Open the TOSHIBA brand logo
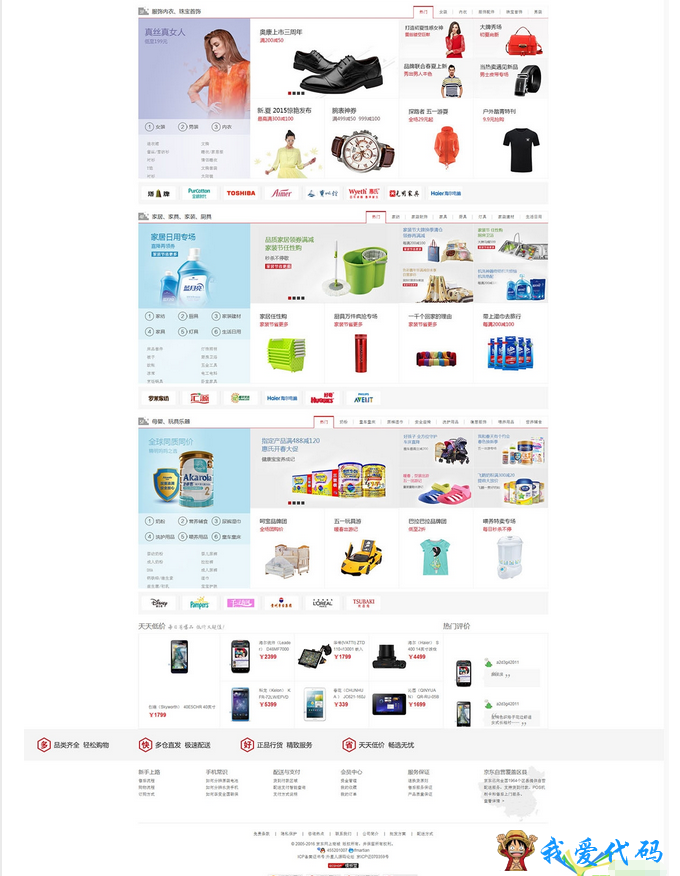This screenshot has height=876, width=680. 241,193
